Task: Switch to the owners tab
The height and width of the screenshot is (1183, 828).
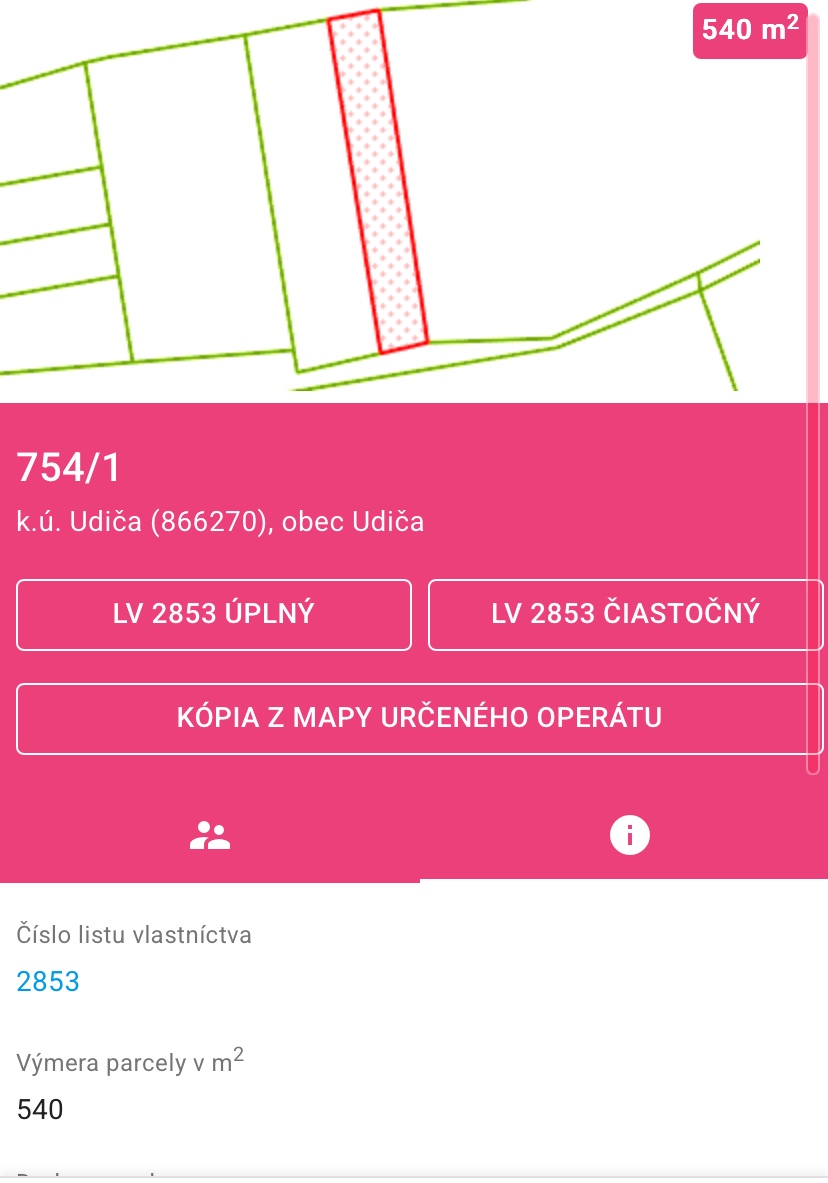Action: click(210, 835)
